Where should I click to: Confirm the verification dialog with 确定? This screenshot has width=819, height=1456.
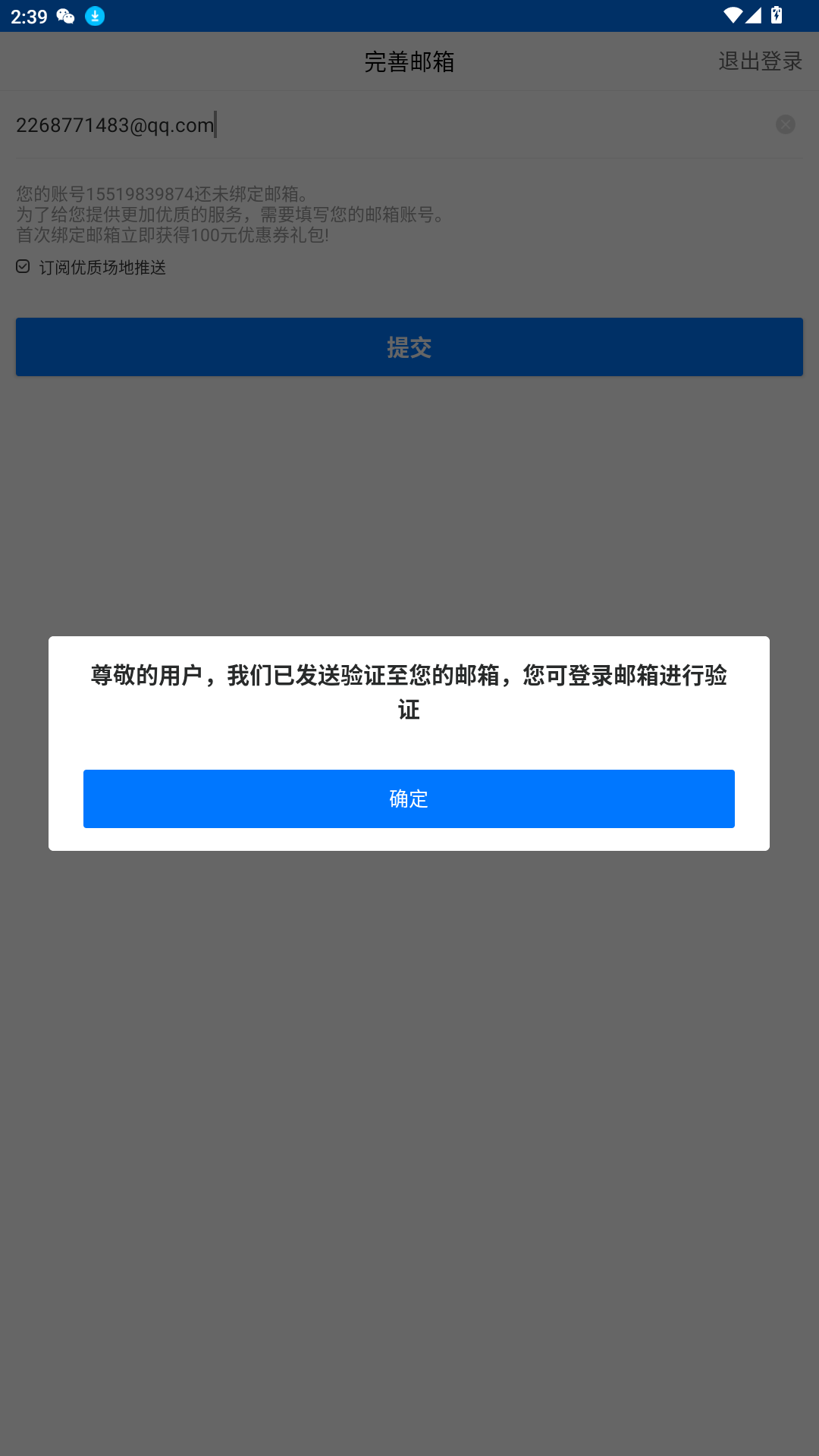click(x=409, y=799)
